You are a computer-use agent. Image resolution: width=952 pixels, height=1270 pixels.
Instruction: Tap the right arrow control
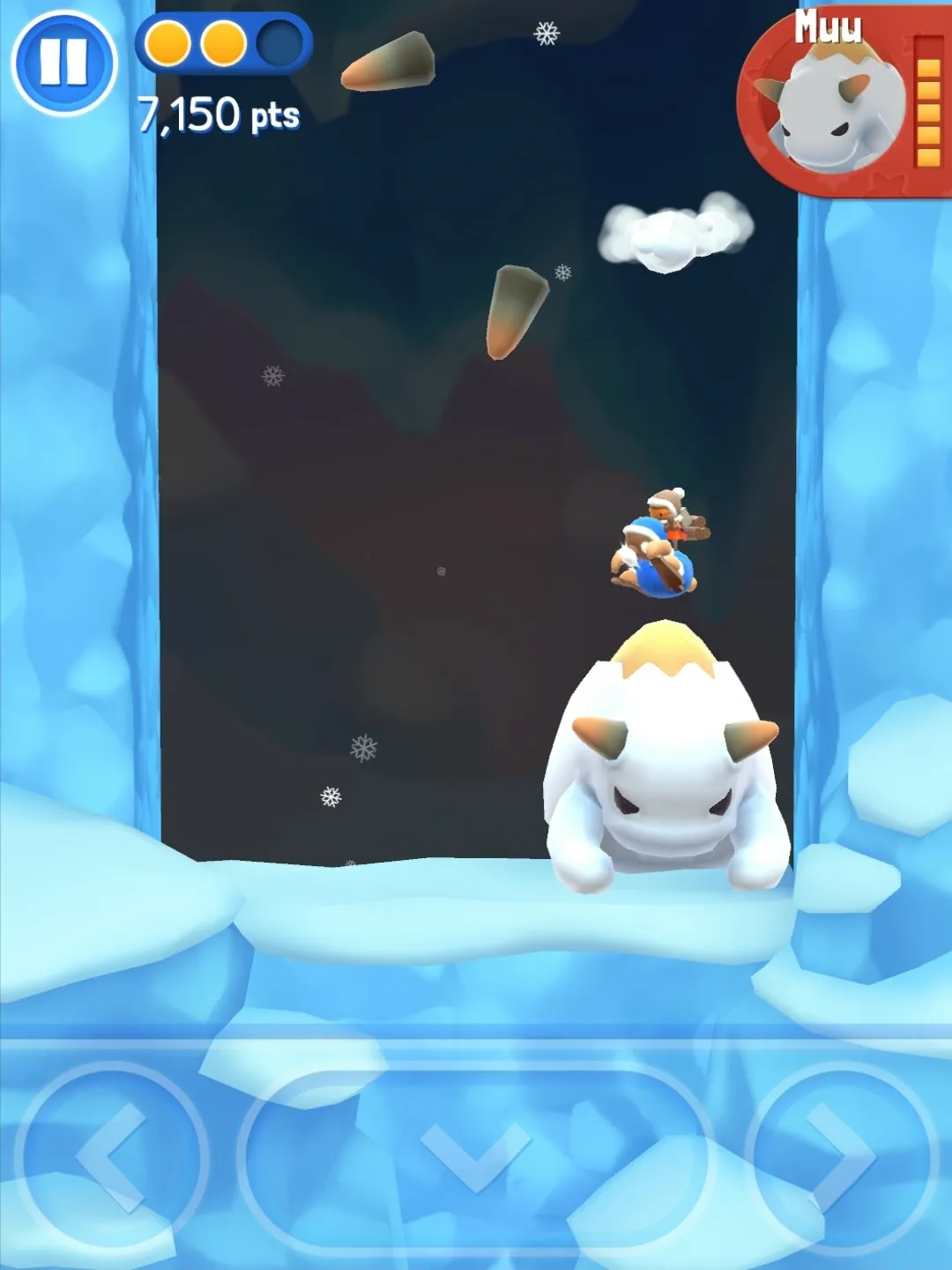(842, 1157)
